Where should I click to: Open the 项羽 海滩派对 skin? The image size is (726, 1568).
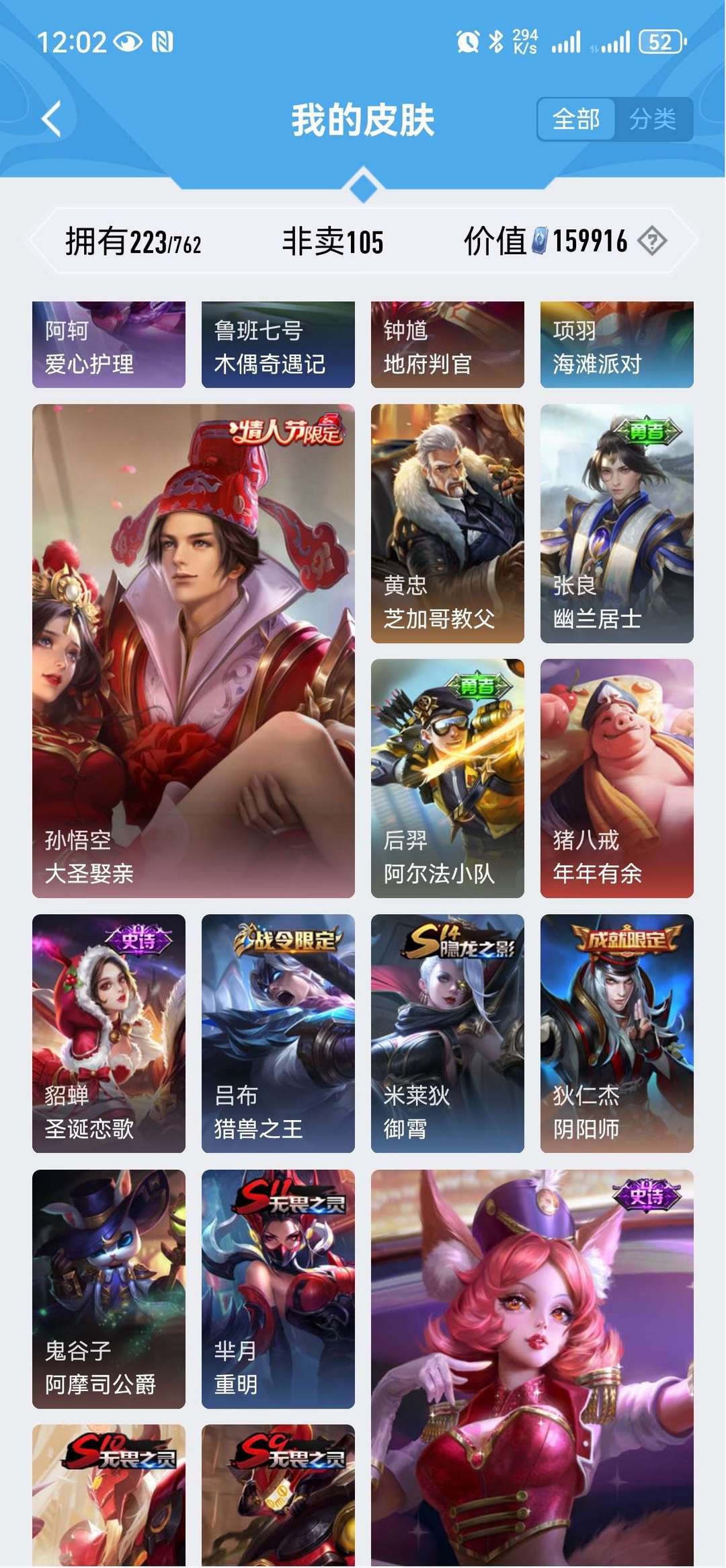click(617, 345)
